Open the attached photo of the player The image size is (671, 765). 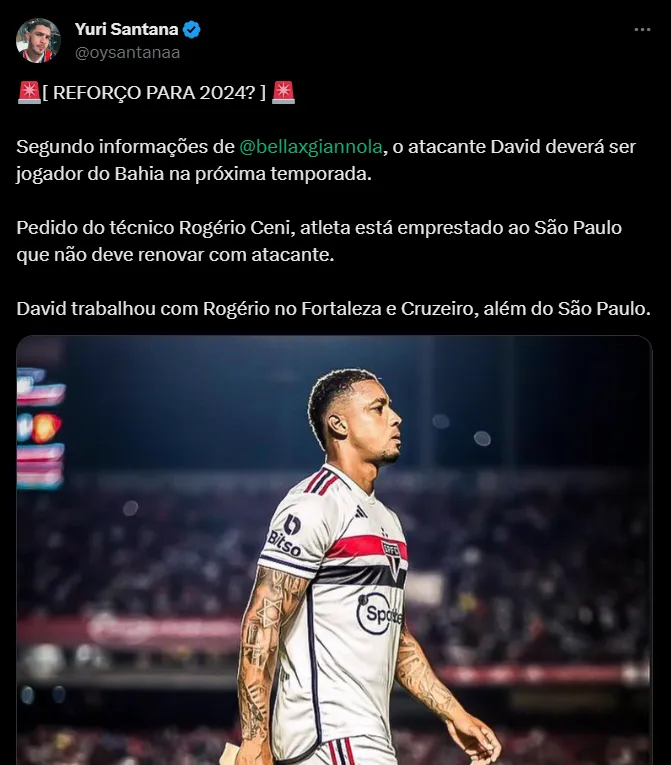[x=334, y=550]
